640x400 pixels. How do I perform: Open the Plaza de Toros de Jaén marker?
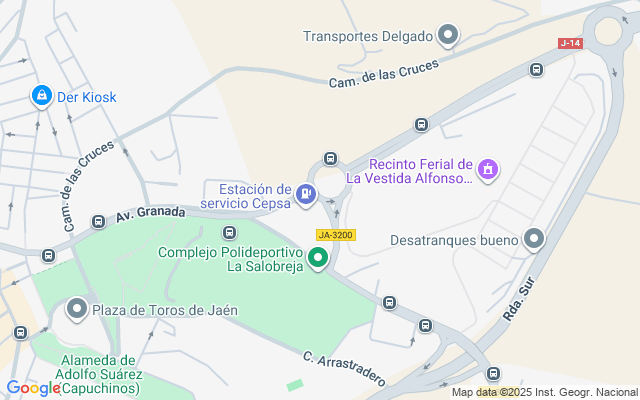click(x=78, y=310)
